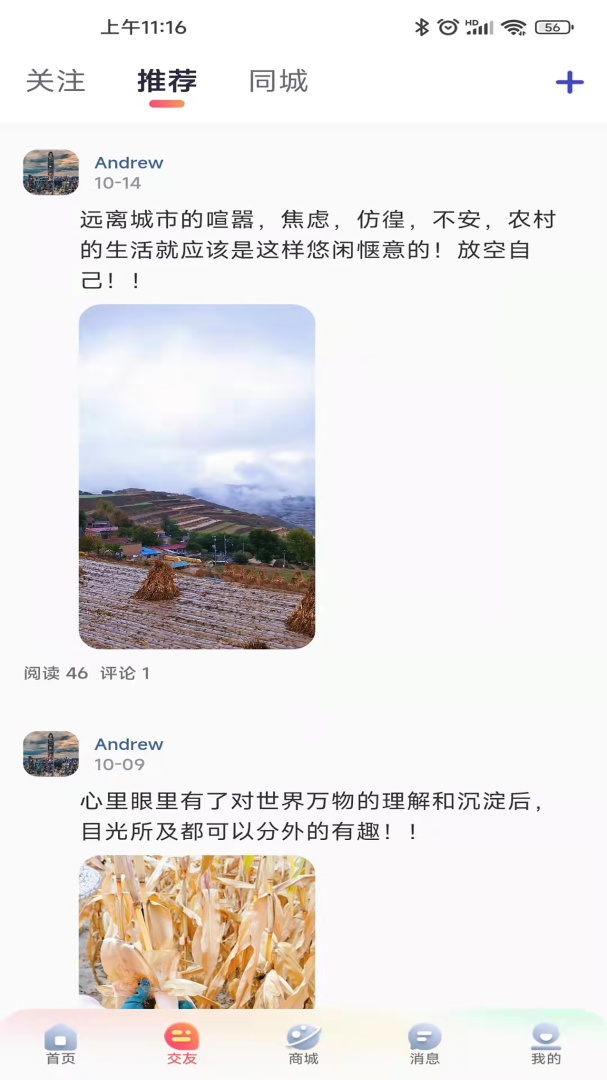Switch to the 关注 tab
The height and width of the screenshot is (1080, 607).
56,81
